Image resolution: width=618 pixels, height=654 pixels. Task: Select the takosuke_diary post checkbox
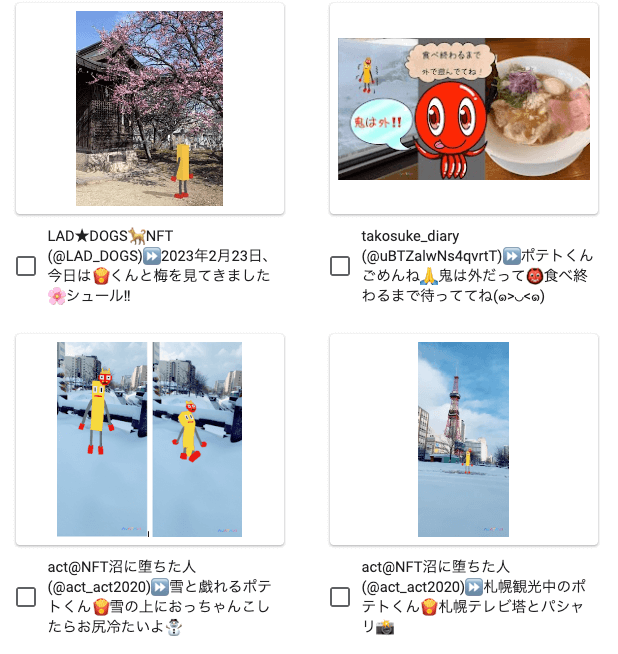(340, 266)
